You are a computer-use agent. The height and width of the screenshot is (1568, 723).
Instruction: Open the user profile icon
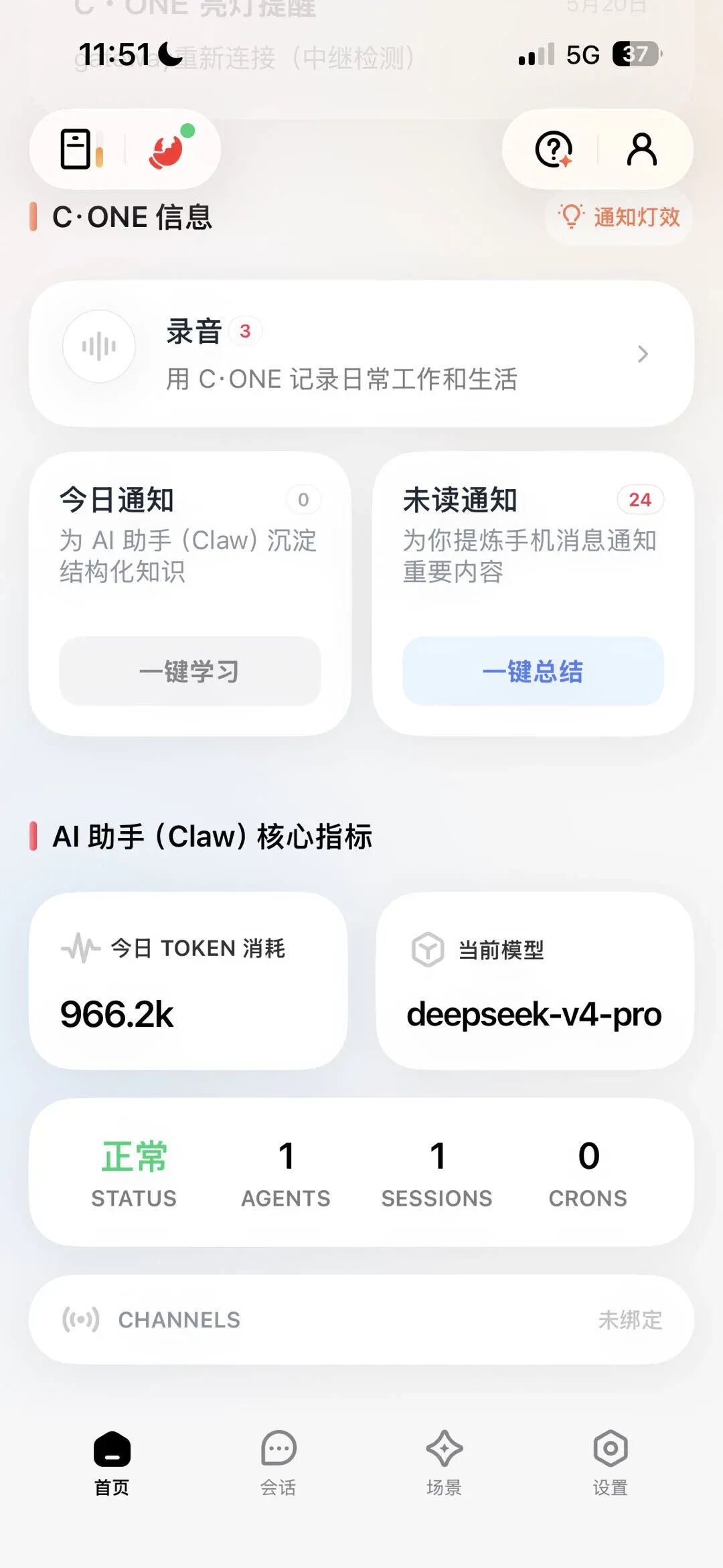[x=641, y=149]
